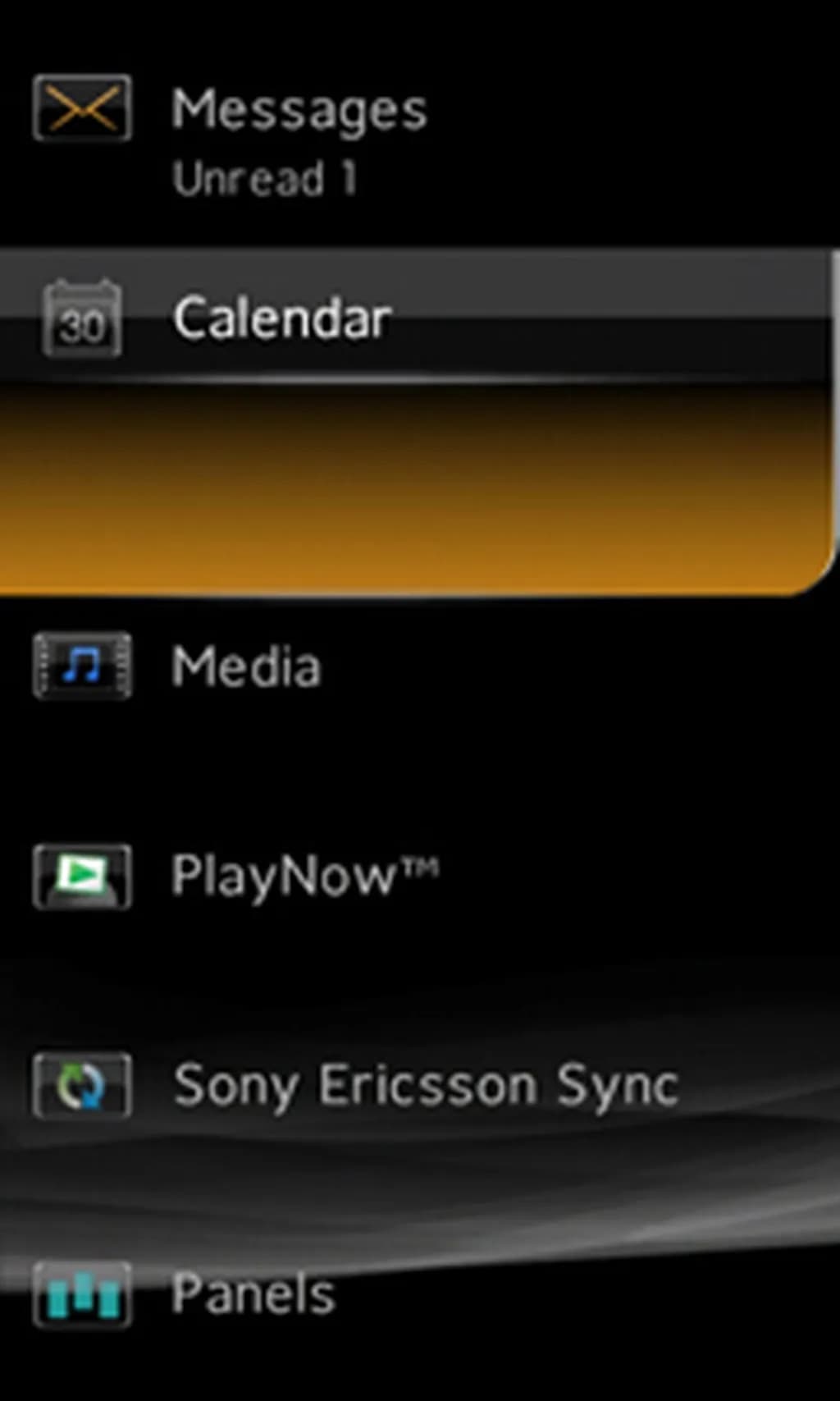
Task: Open the Media menu entry
Action: tap(246, 666)
